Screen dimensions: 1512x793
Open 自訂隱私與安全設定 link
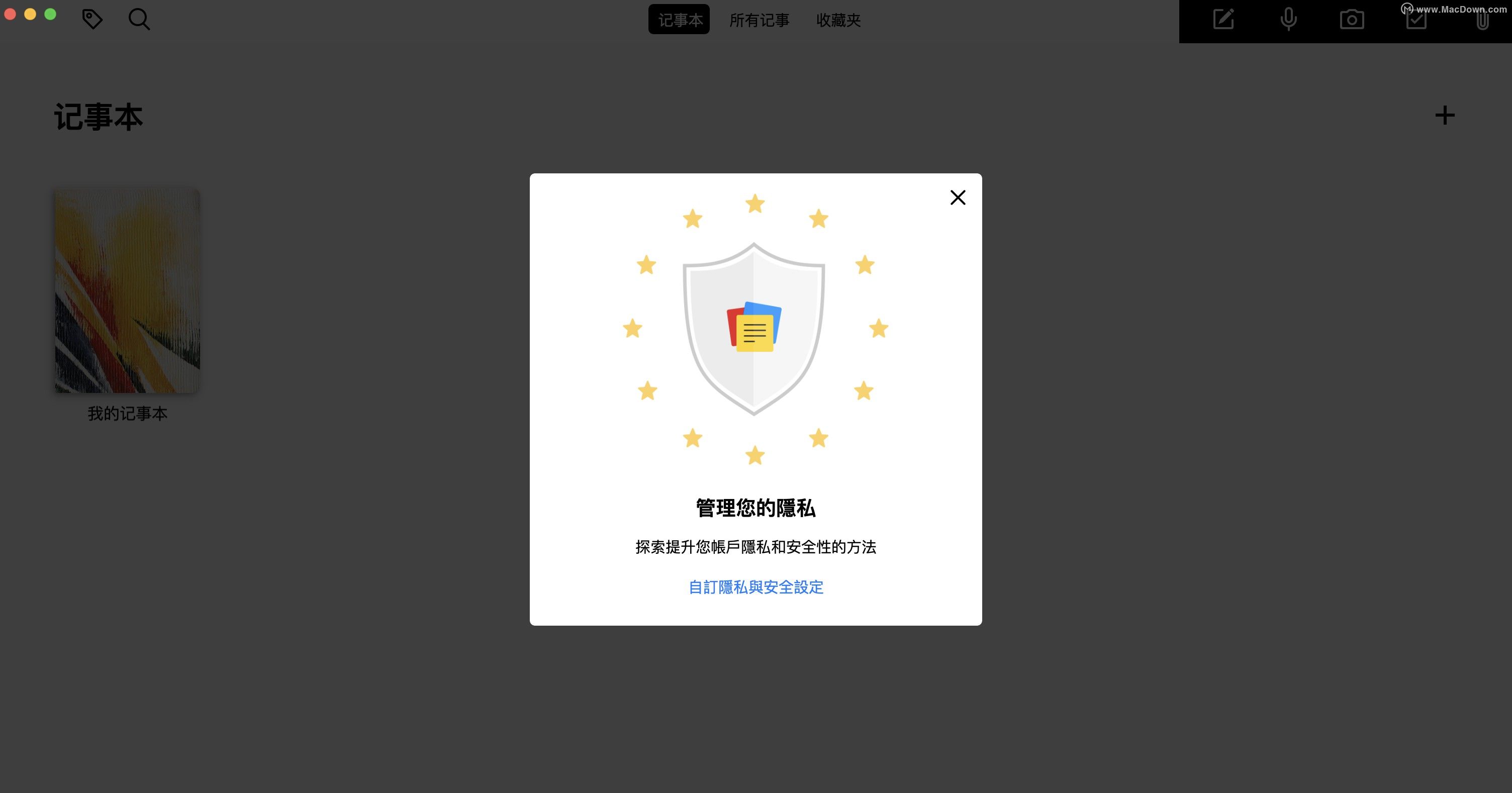pos(755,587)
